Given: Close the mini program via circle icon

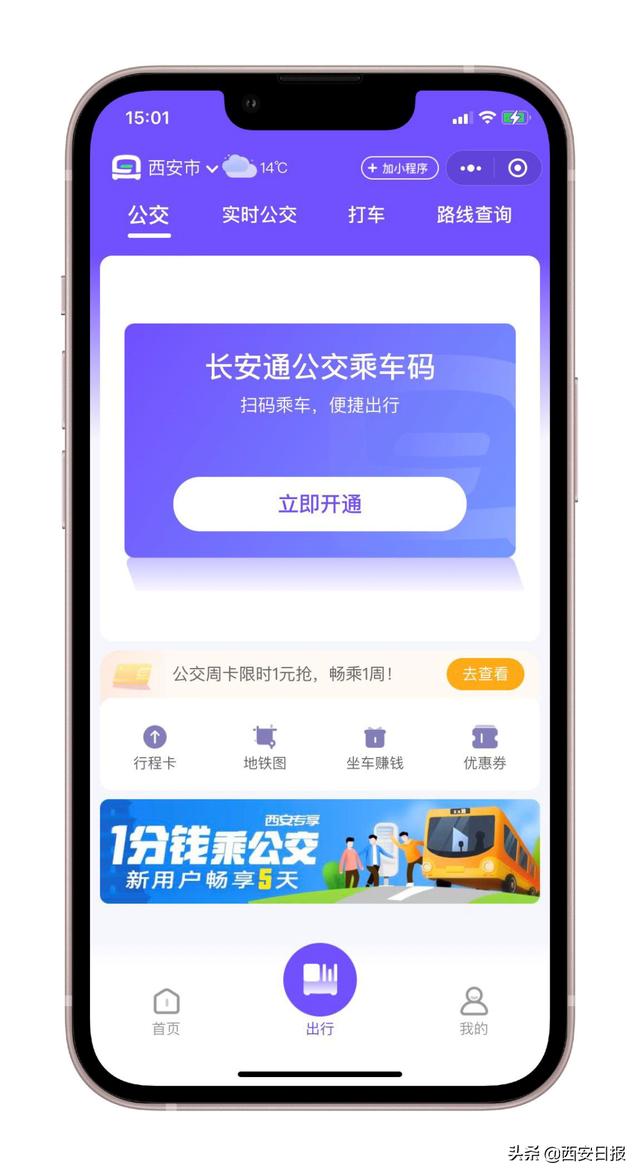Looking at the screenshot, I should [517, 168].
